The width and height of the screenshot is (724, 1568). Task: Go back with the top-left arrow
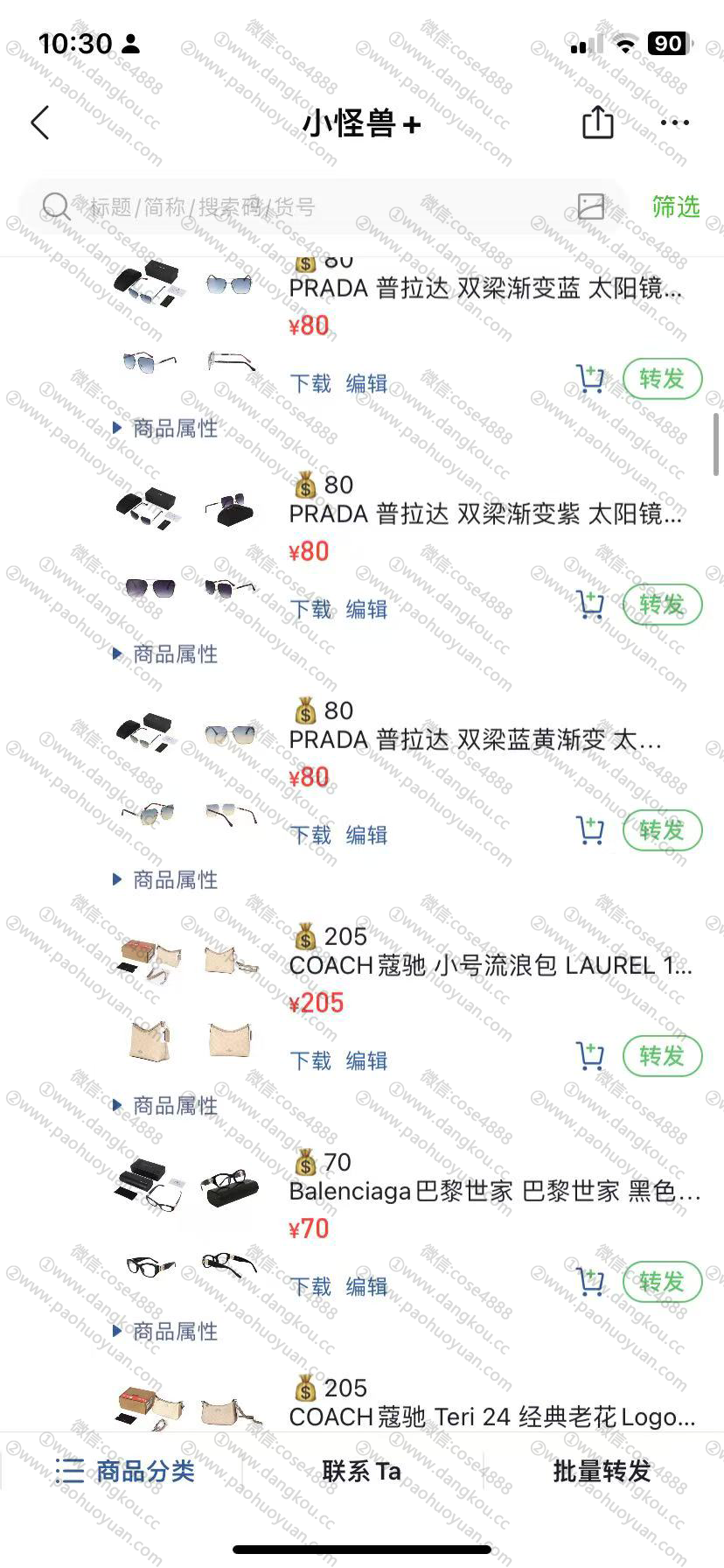point(40,122)
